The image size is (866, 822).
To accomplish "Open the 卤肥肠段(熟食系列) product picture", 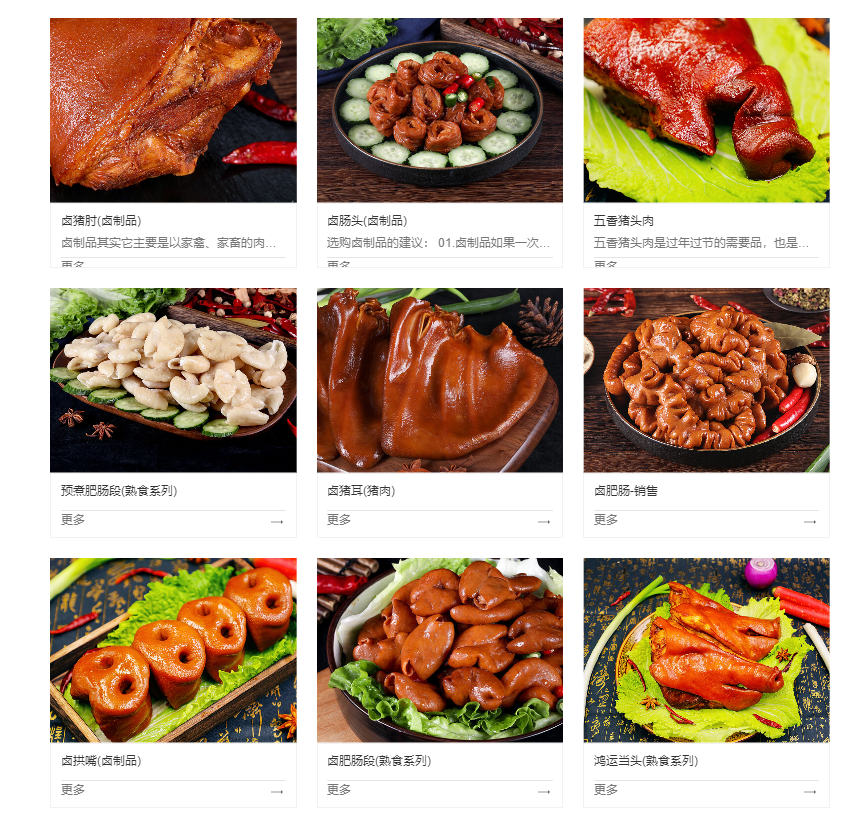I will (x=439, y=650).
